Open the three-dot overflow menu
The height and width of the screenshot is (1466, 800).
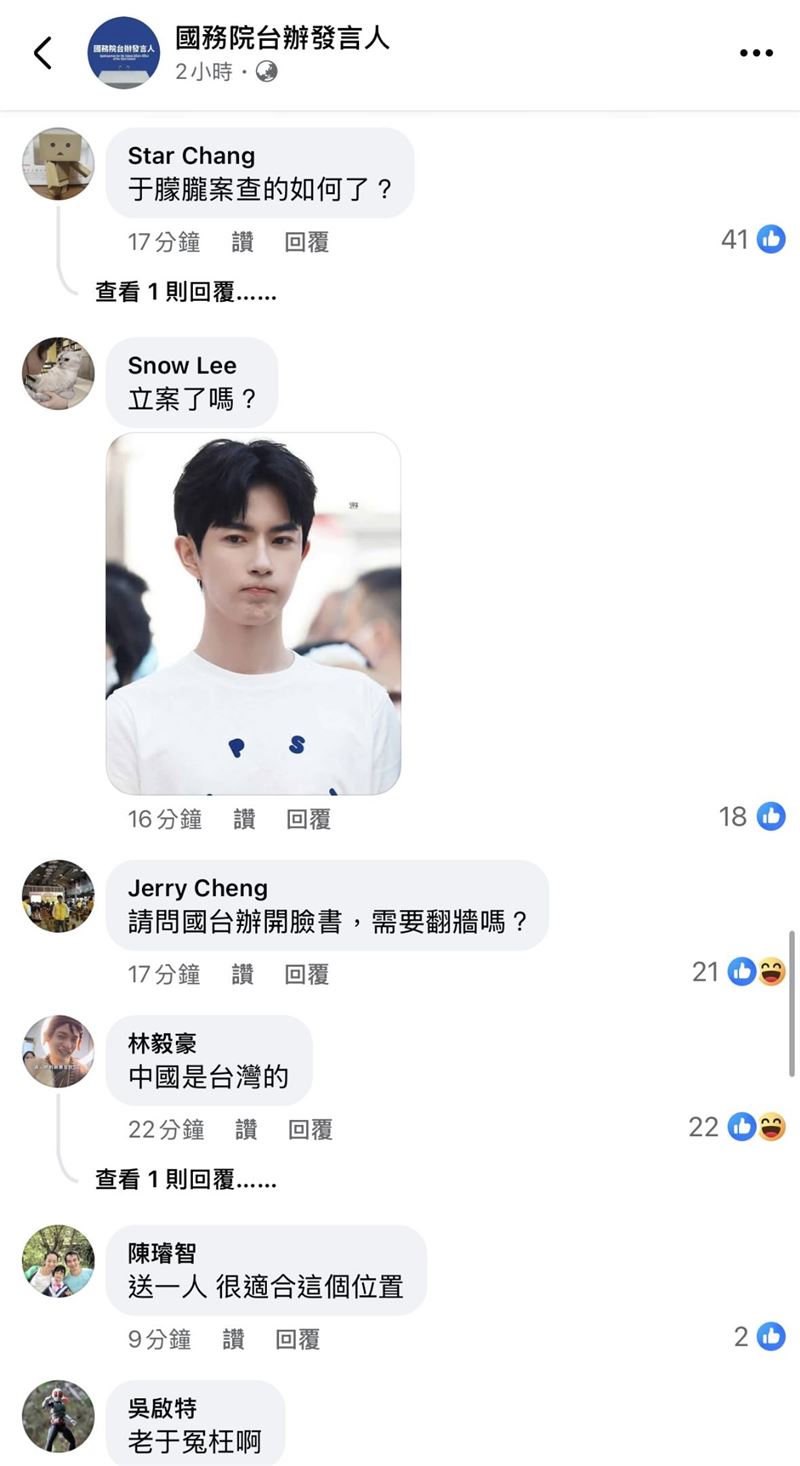tap(756, 53)
